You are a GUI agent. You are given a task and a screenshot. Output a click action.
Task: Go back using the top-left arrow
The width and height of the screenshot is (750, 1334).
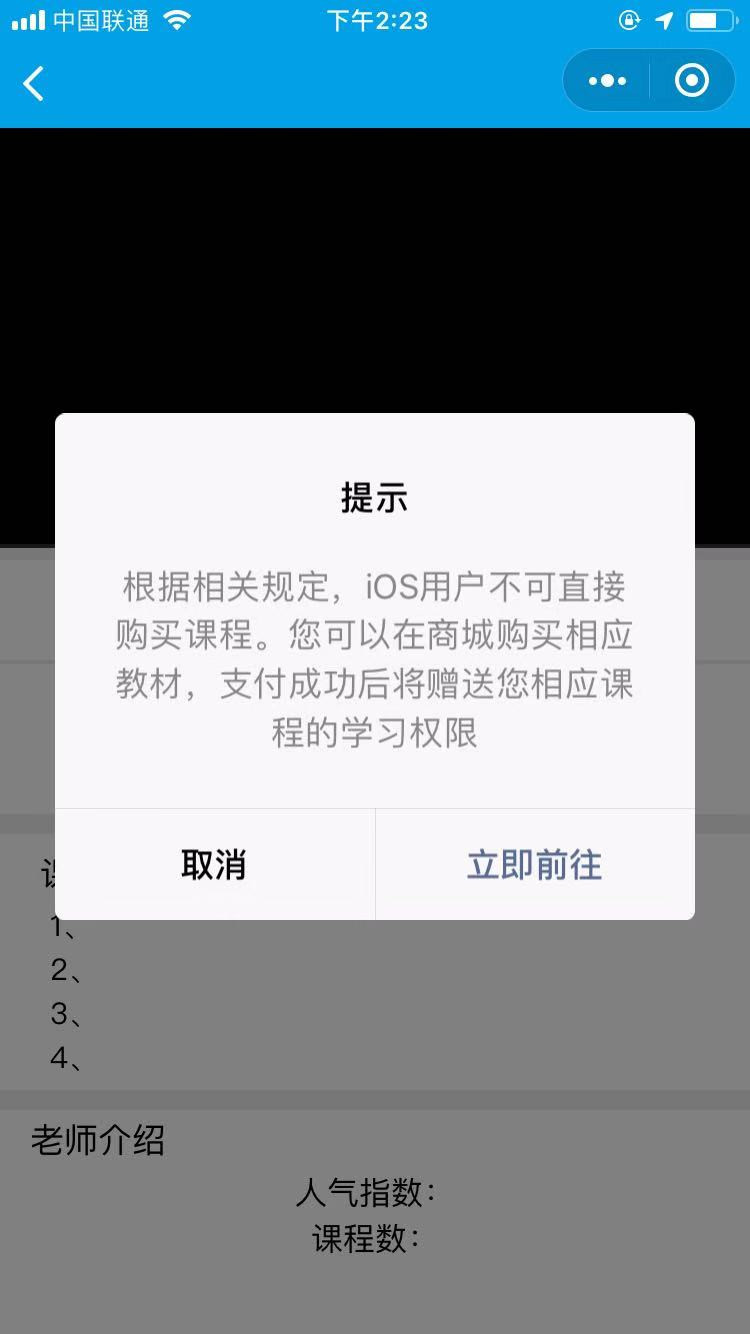point(34,83)
